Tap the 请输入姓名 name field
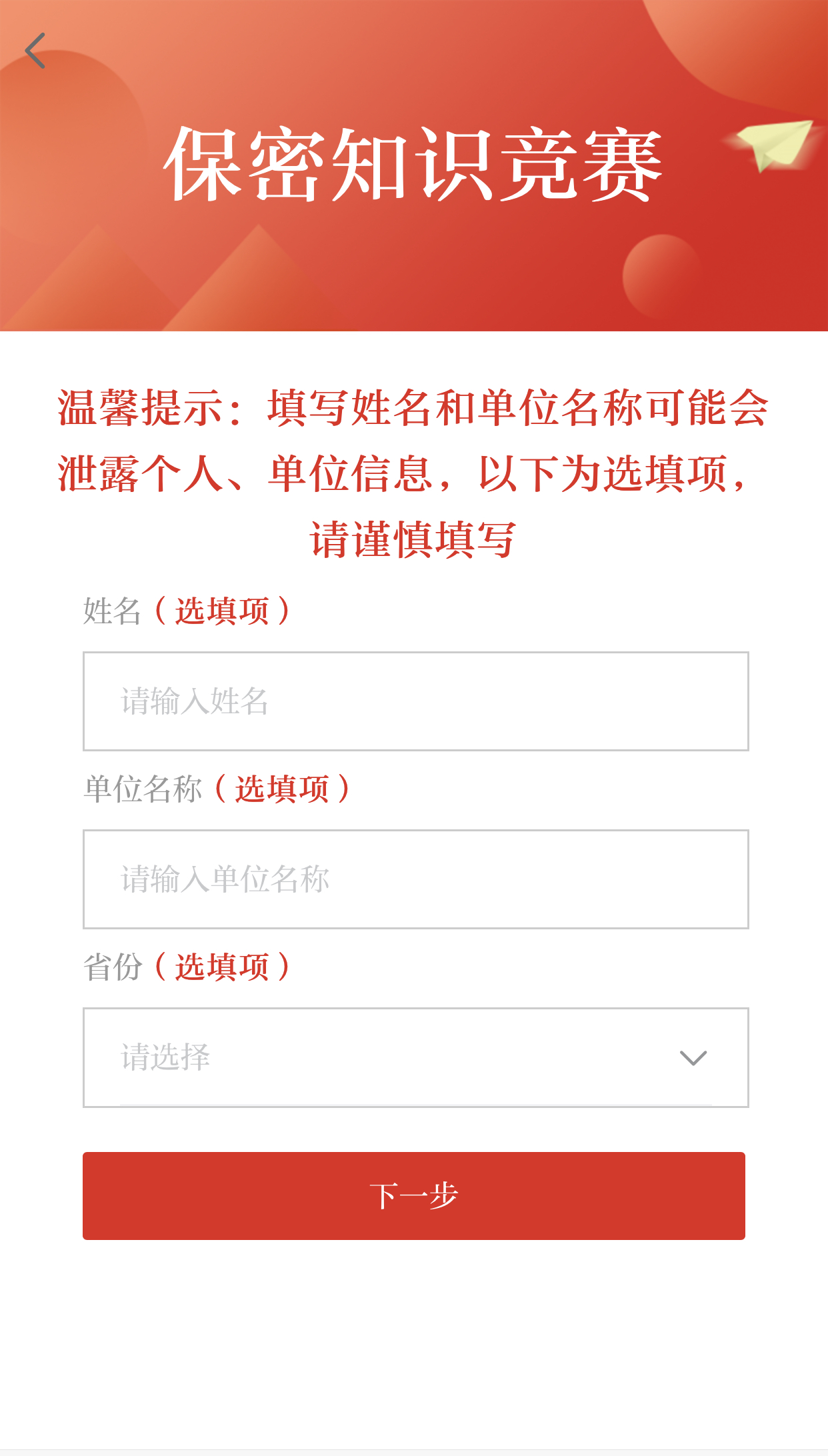 click(x=415, y=701)
